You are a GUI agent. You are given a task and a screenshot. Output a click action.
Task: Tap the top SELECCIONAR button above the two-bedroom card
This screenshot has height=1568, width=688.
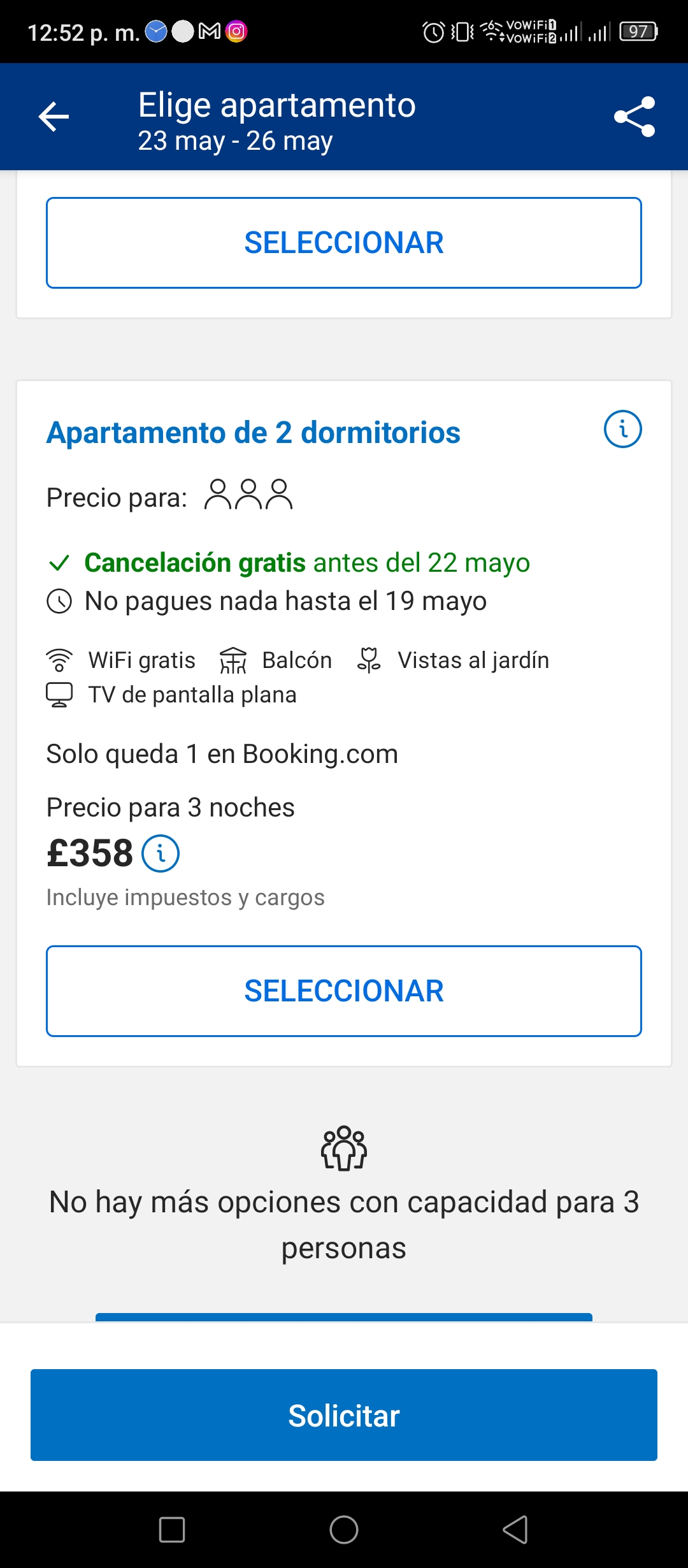pos(344,243)
